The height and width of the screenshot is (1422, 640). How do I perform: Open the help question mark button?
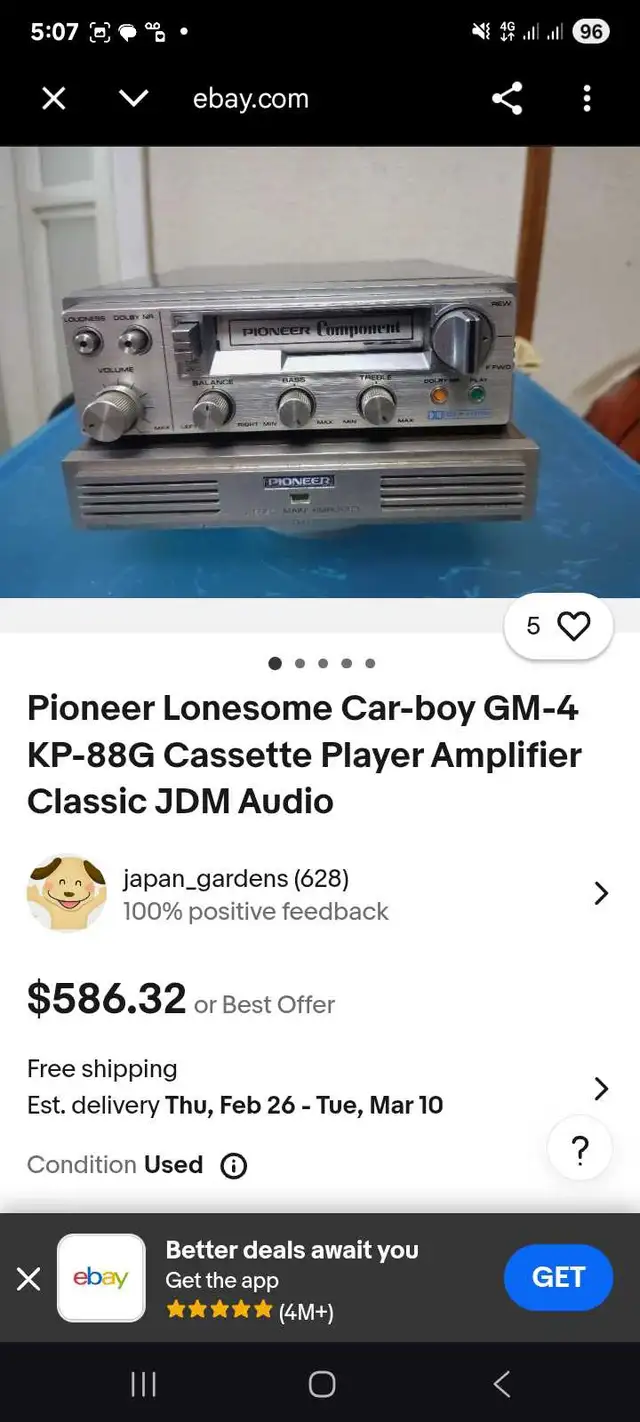580,1152
